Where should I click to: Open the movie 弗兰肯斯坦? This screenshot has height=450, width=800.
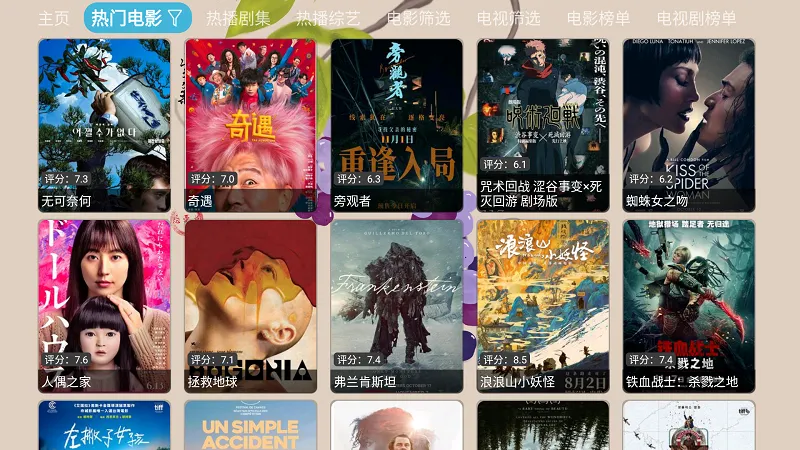pyautogui.click(x=397, y=306)
